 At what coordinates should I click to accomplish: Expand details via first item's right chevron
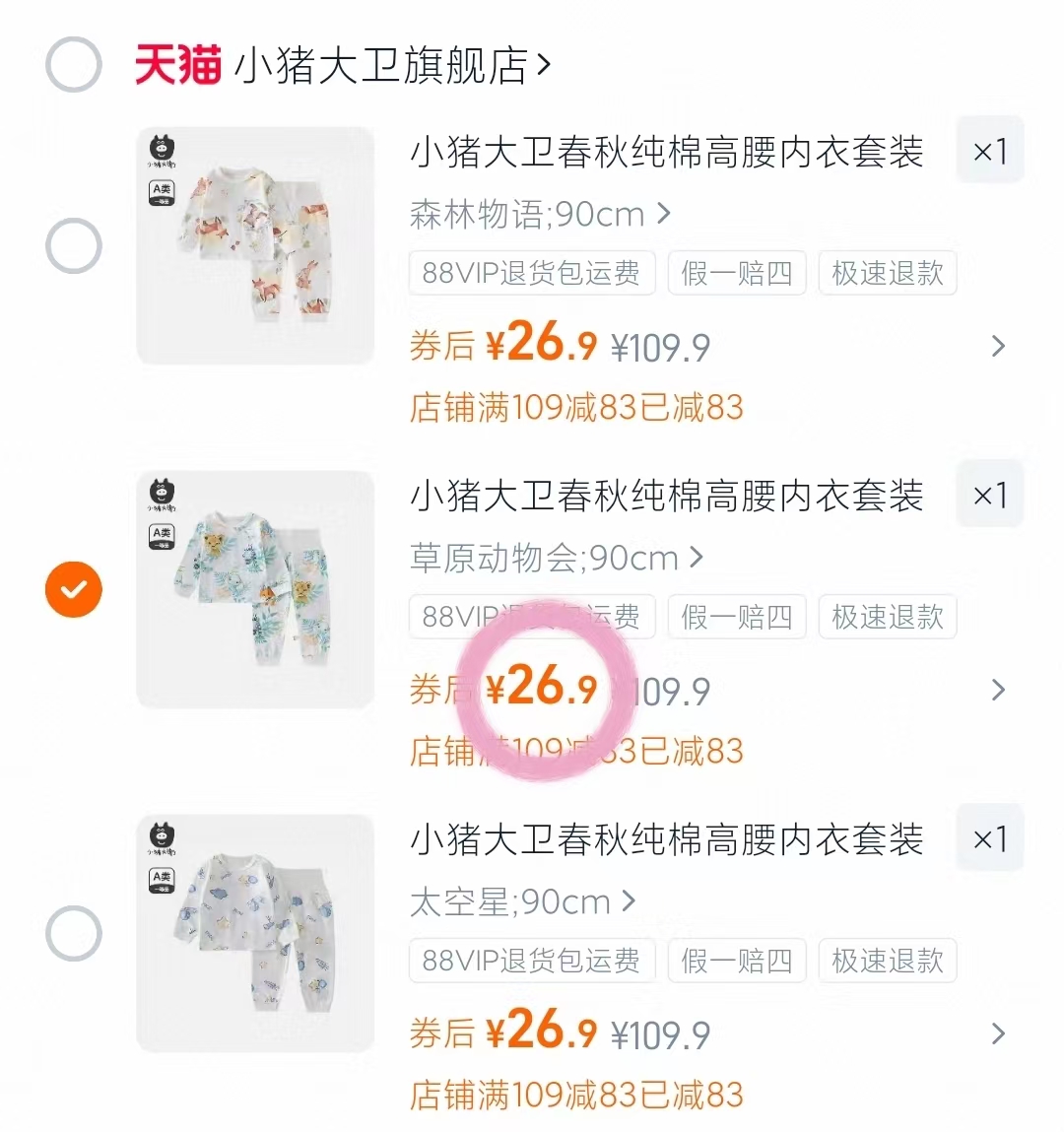point(999,347)
